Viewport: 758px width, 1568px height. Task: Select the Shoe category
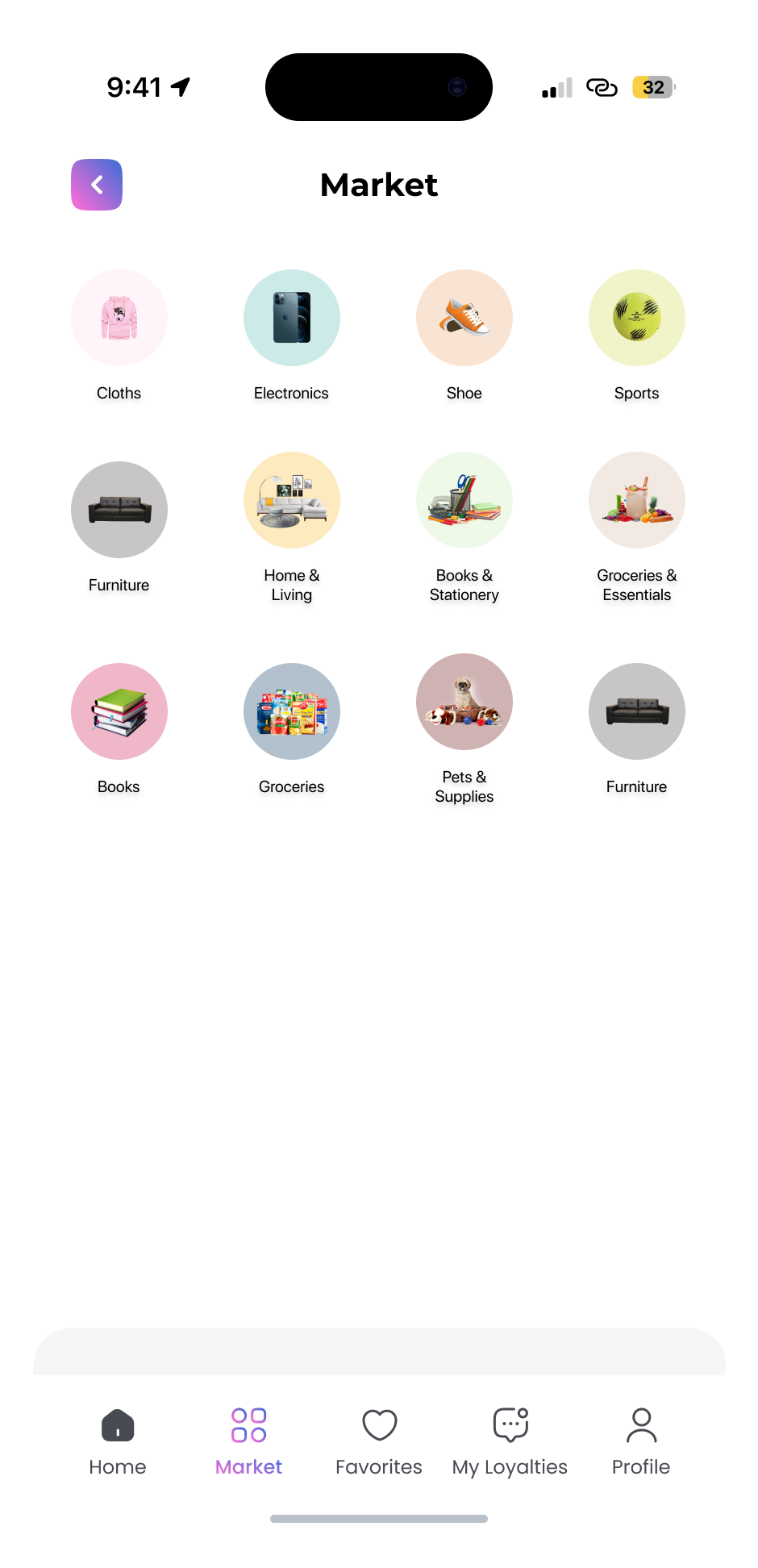[x=464, y=318]
